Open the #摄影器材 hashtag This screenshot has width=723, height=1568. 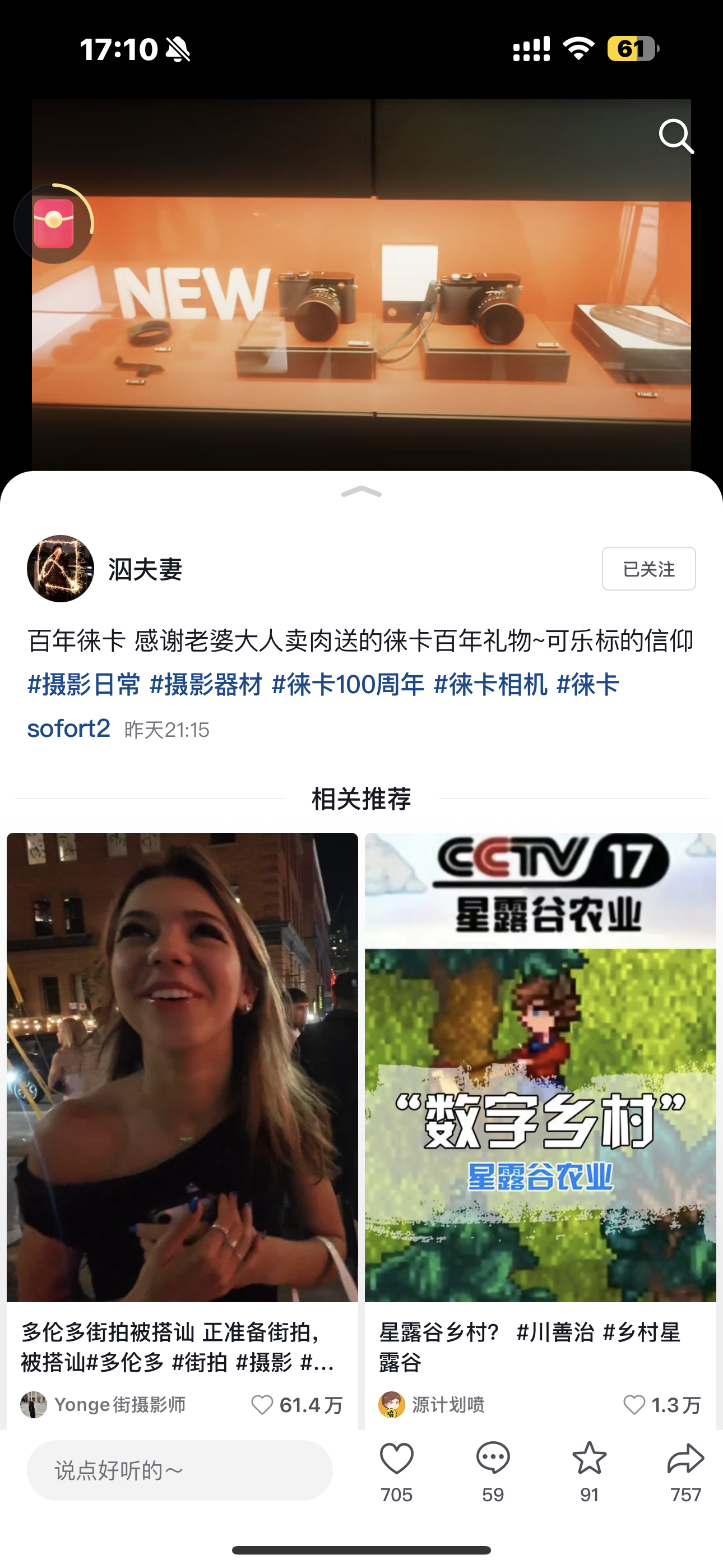(206, 685)
